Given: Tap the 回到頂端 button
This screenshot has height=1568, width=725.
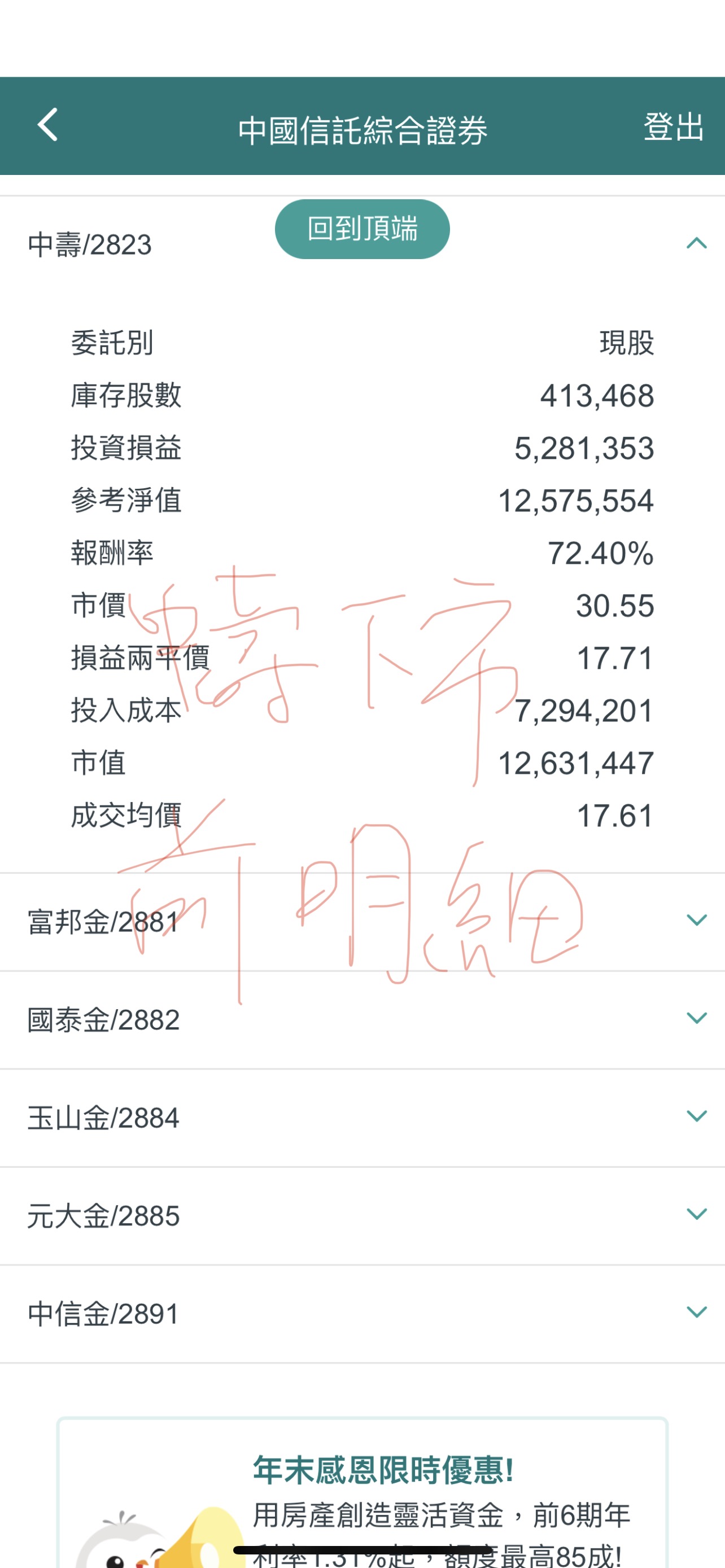Looking at the screenshot, I should (362, 229).
